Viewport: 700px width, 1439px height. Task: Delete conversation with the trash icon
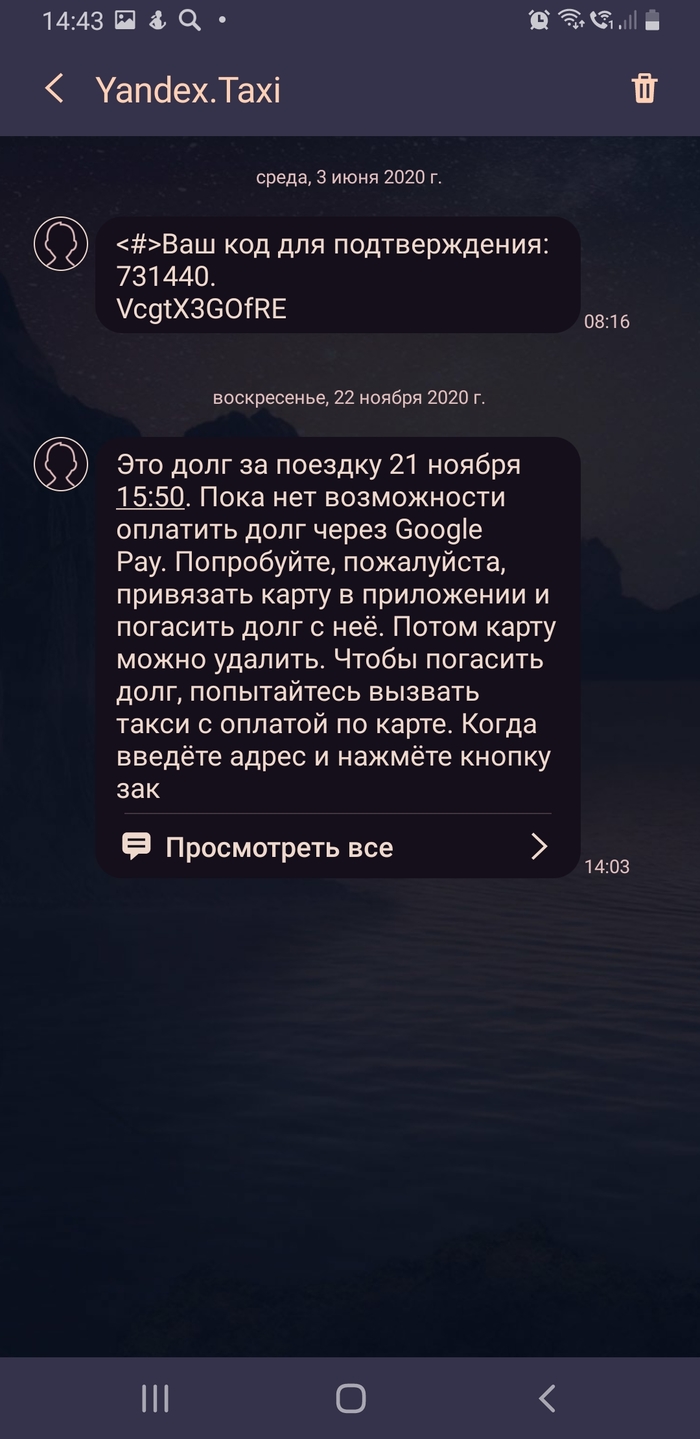pyautogui.click(x=644, y=89)
